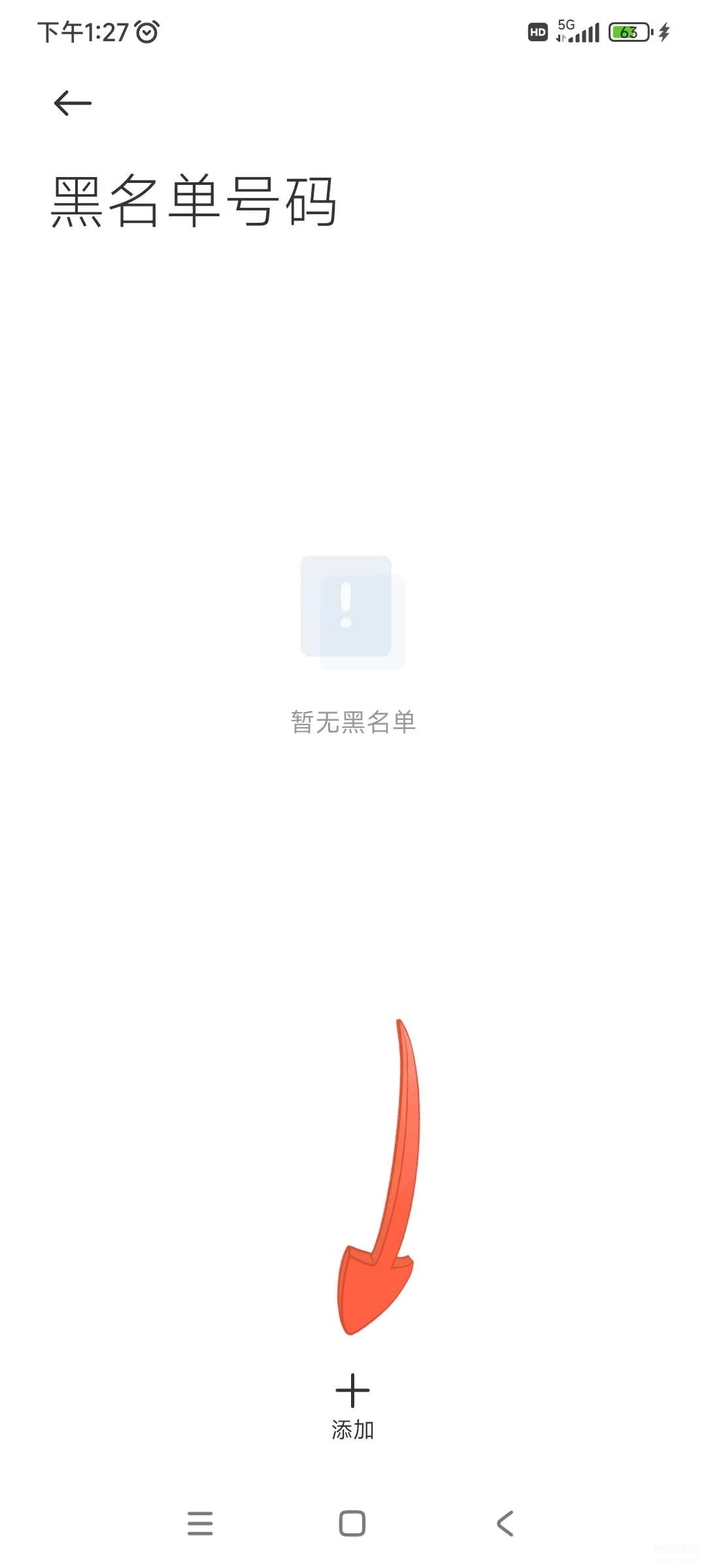706x1568 pixels.
Task: Go back using the top-left arrow
Action: (x=73, y=103)
